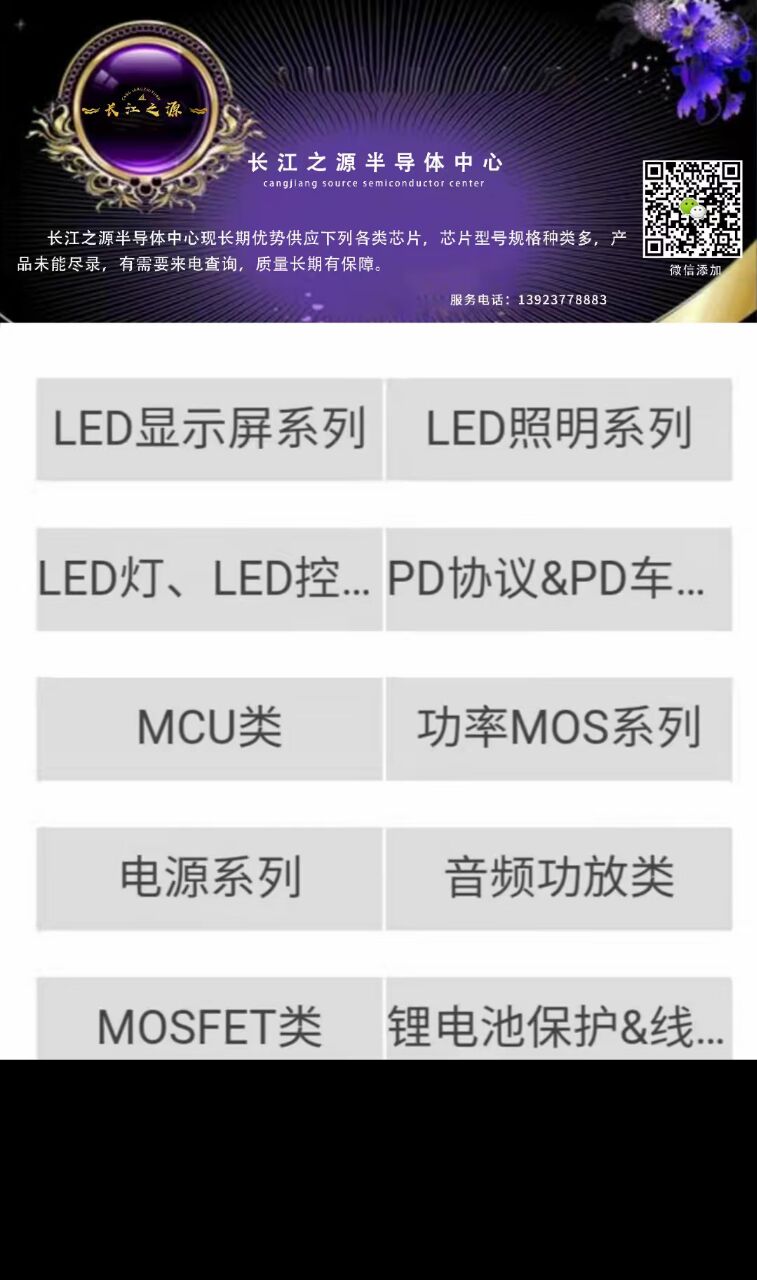757x1280 pixels.
Task: Select the LED灯、LED控… button
Action: coord(209,579)
